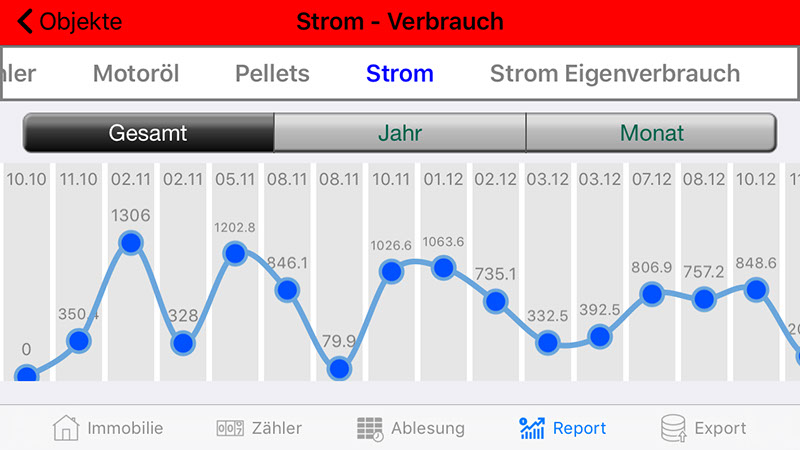Screen dimensions: 800x450
Task: Go to the Zähler tab
Action: [x=259, y=428]
